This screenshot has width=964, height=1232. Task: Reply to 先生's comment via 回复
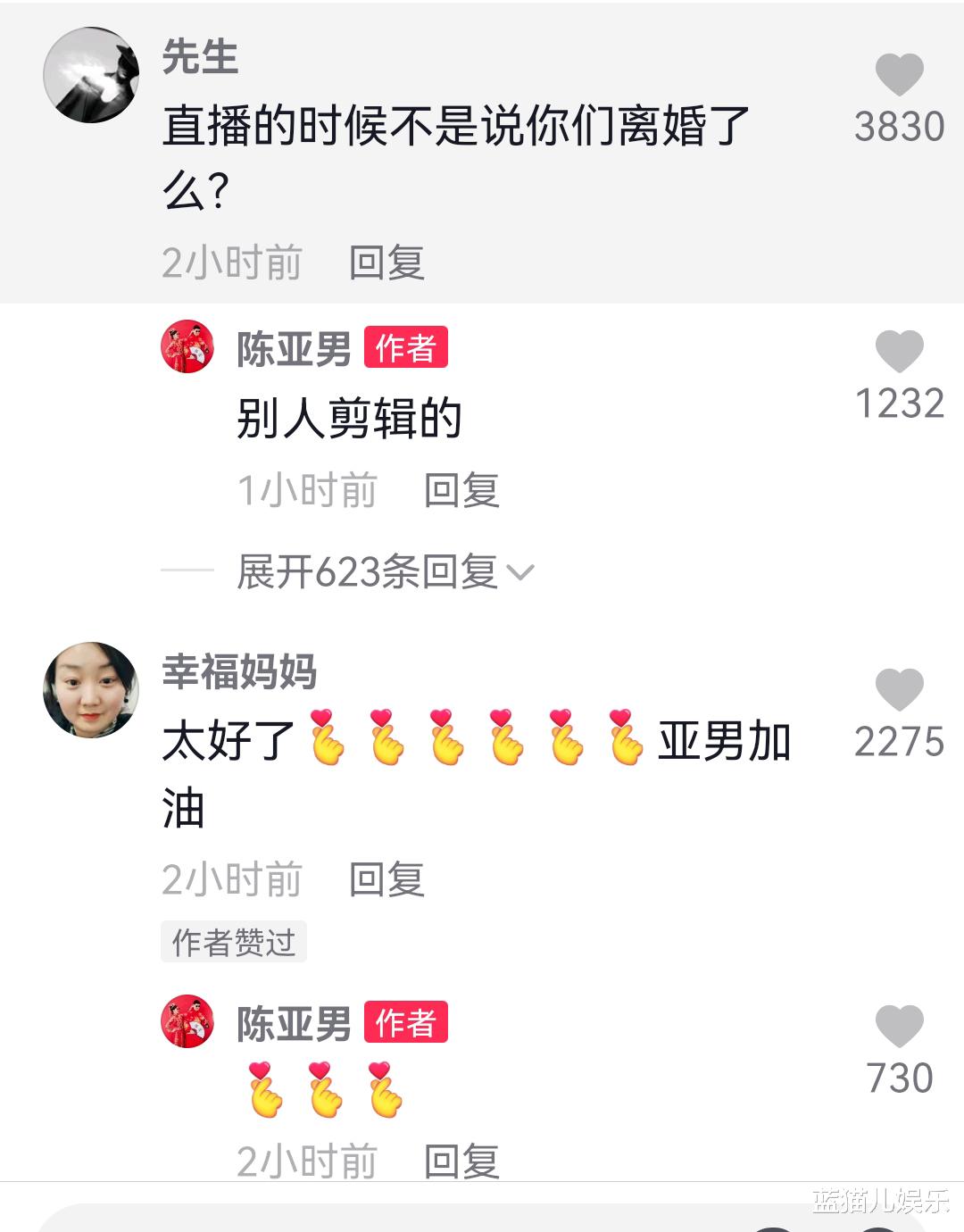click(x=386, y=261)
